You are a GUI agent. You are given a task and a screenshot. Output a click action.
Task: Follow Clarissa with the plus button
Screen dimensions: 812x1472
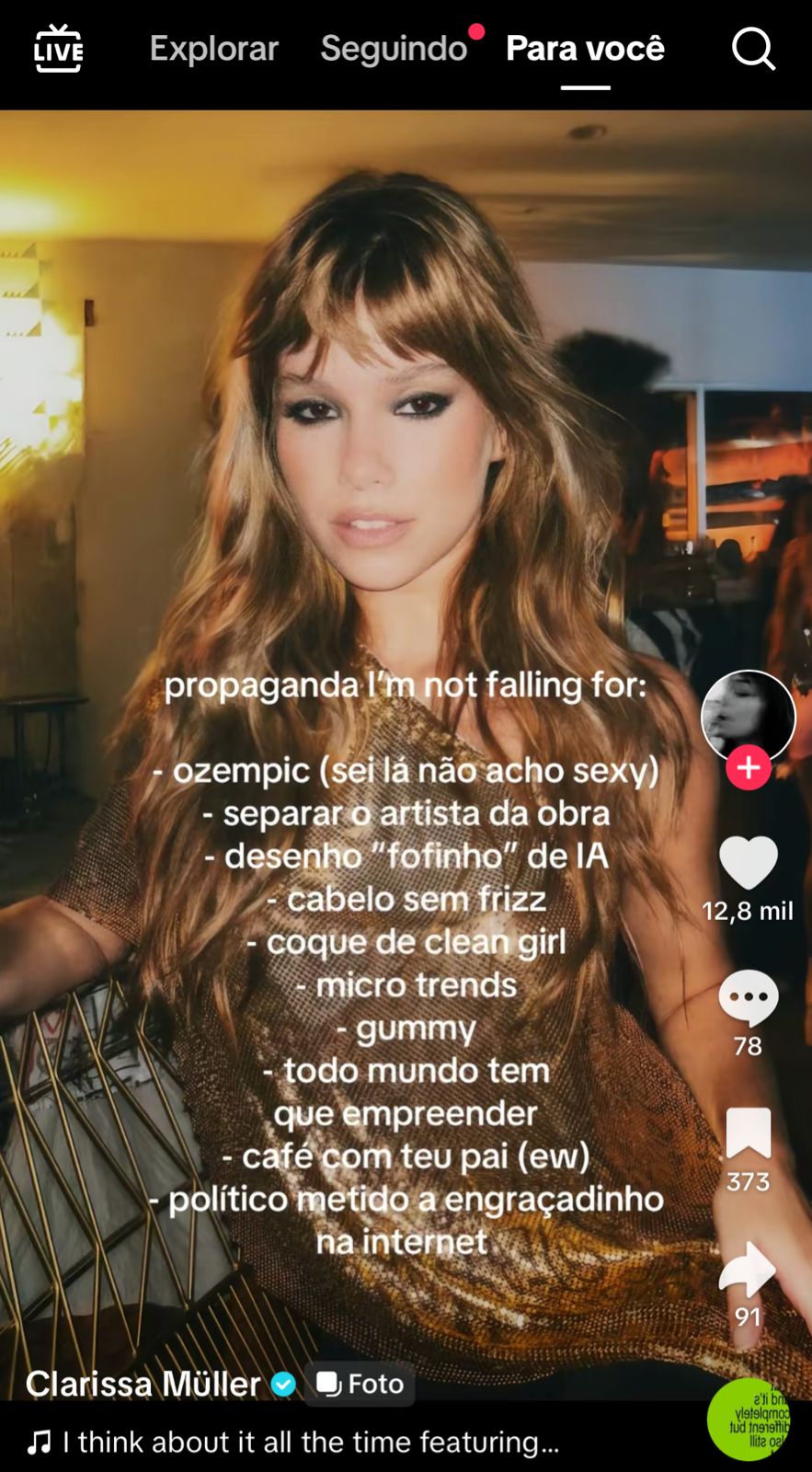749,766
